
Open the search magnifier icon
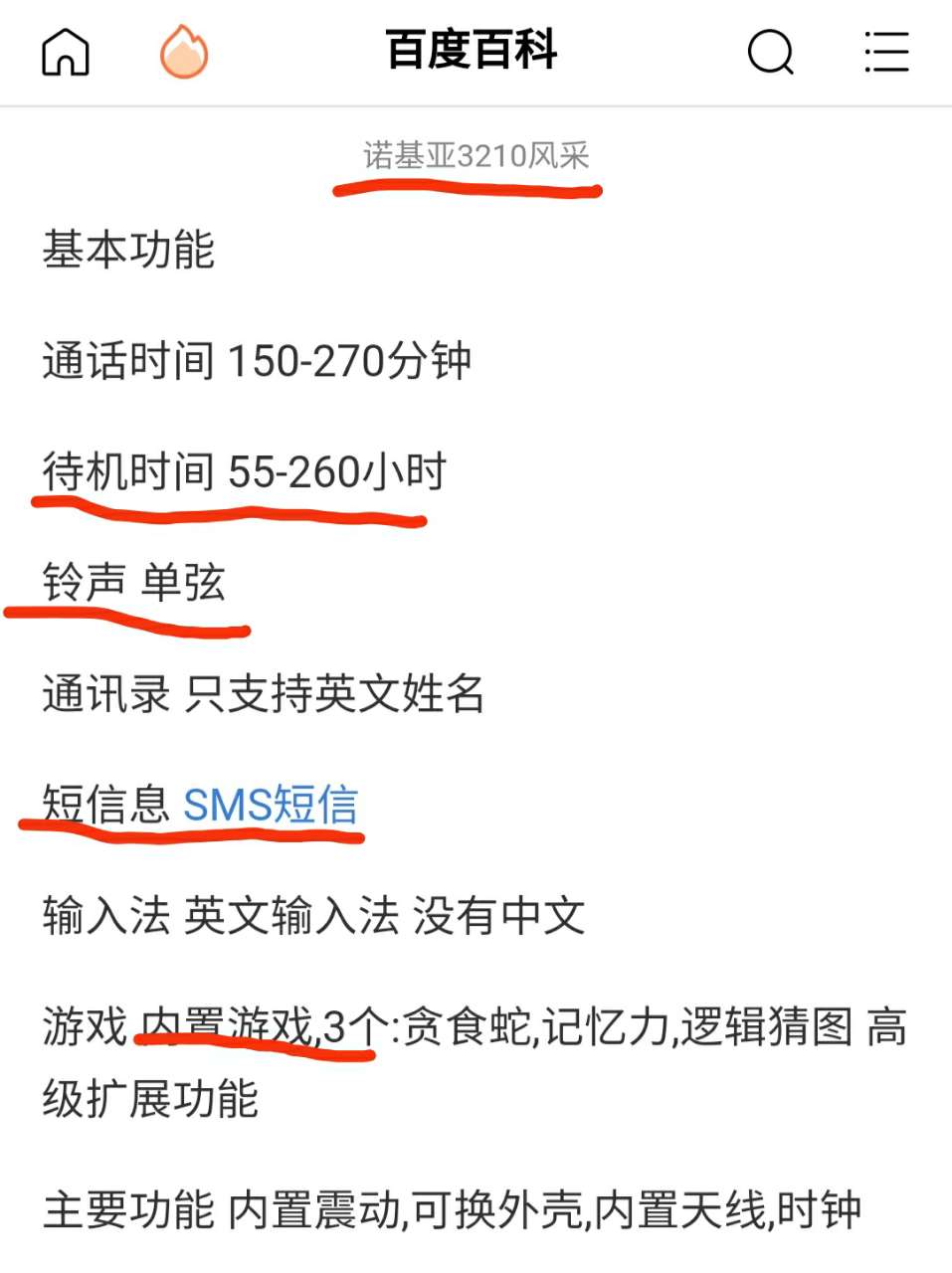coord(771,52)
